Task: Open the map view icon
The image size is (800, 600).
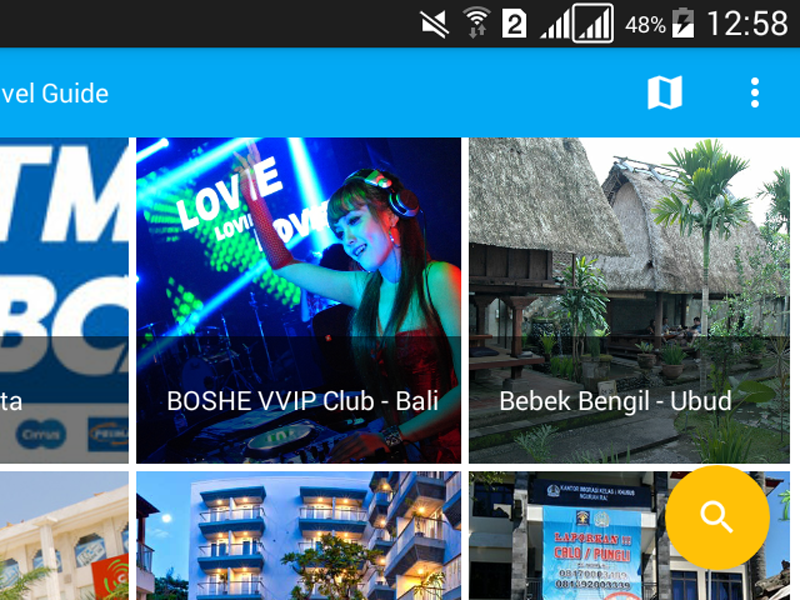Action: tap(664, 93)
